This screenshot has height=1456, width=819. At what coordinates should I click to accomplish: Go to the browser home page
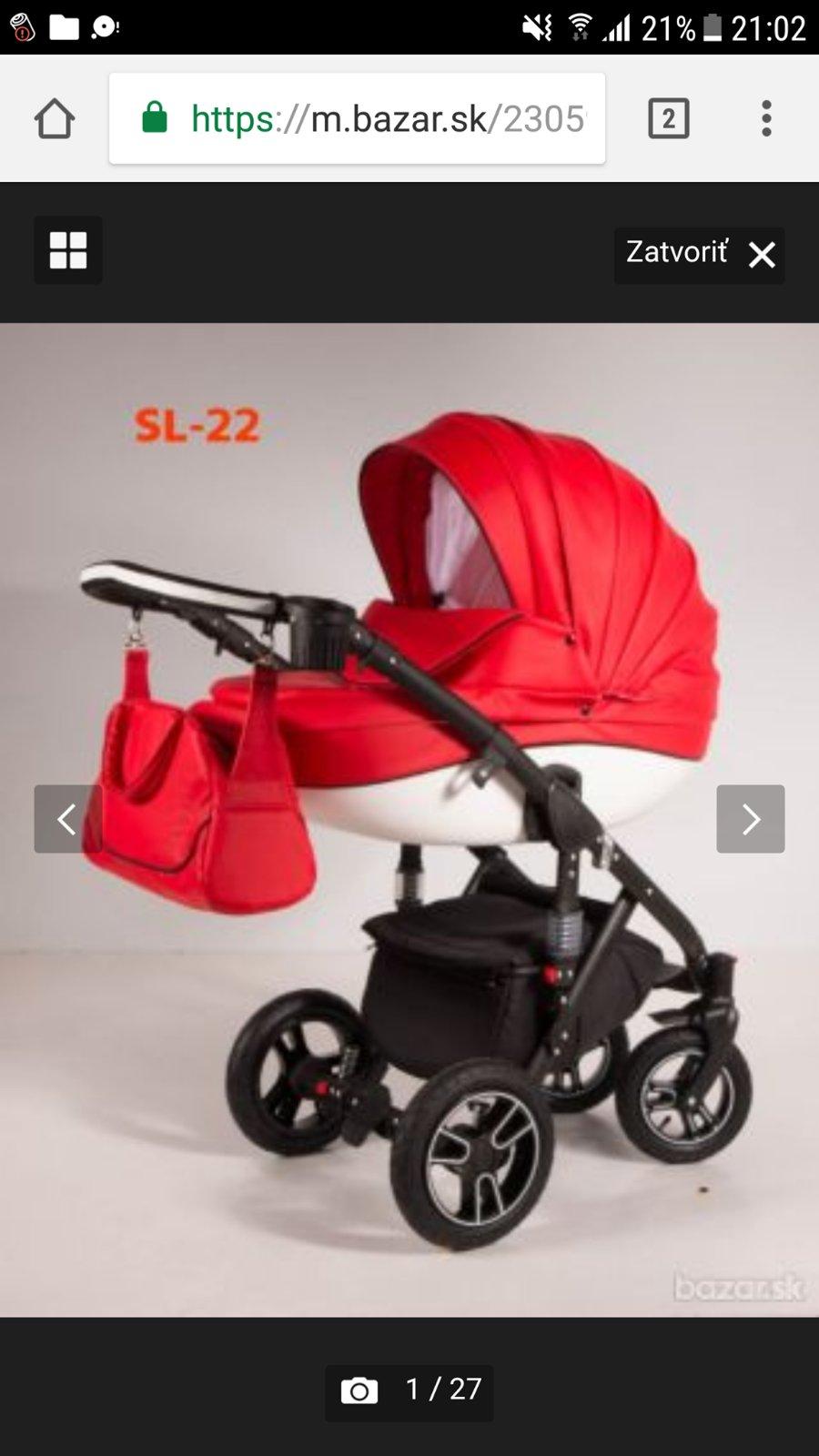click(x=55, y=118)
